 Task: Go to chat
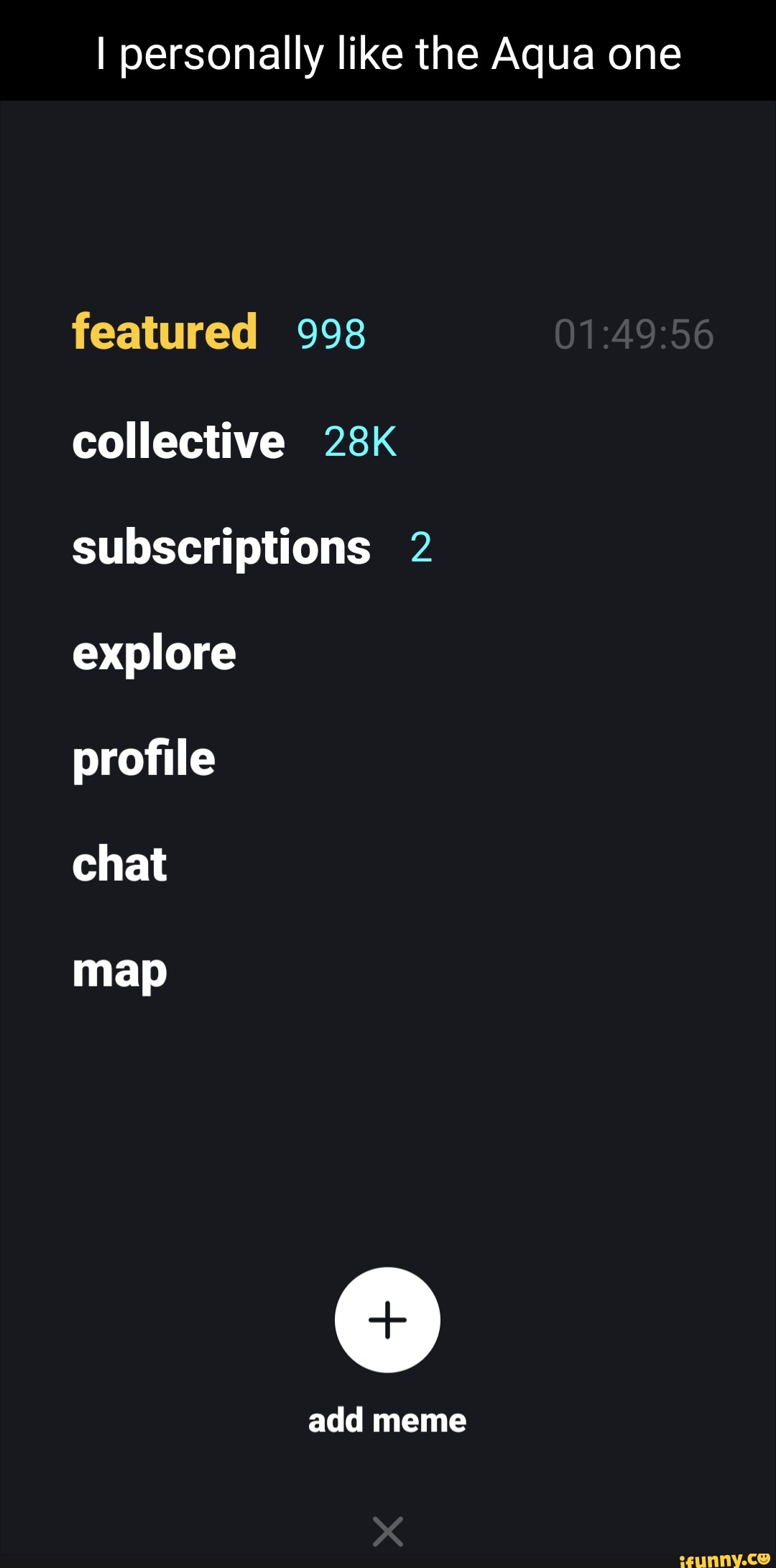[120, 864]
